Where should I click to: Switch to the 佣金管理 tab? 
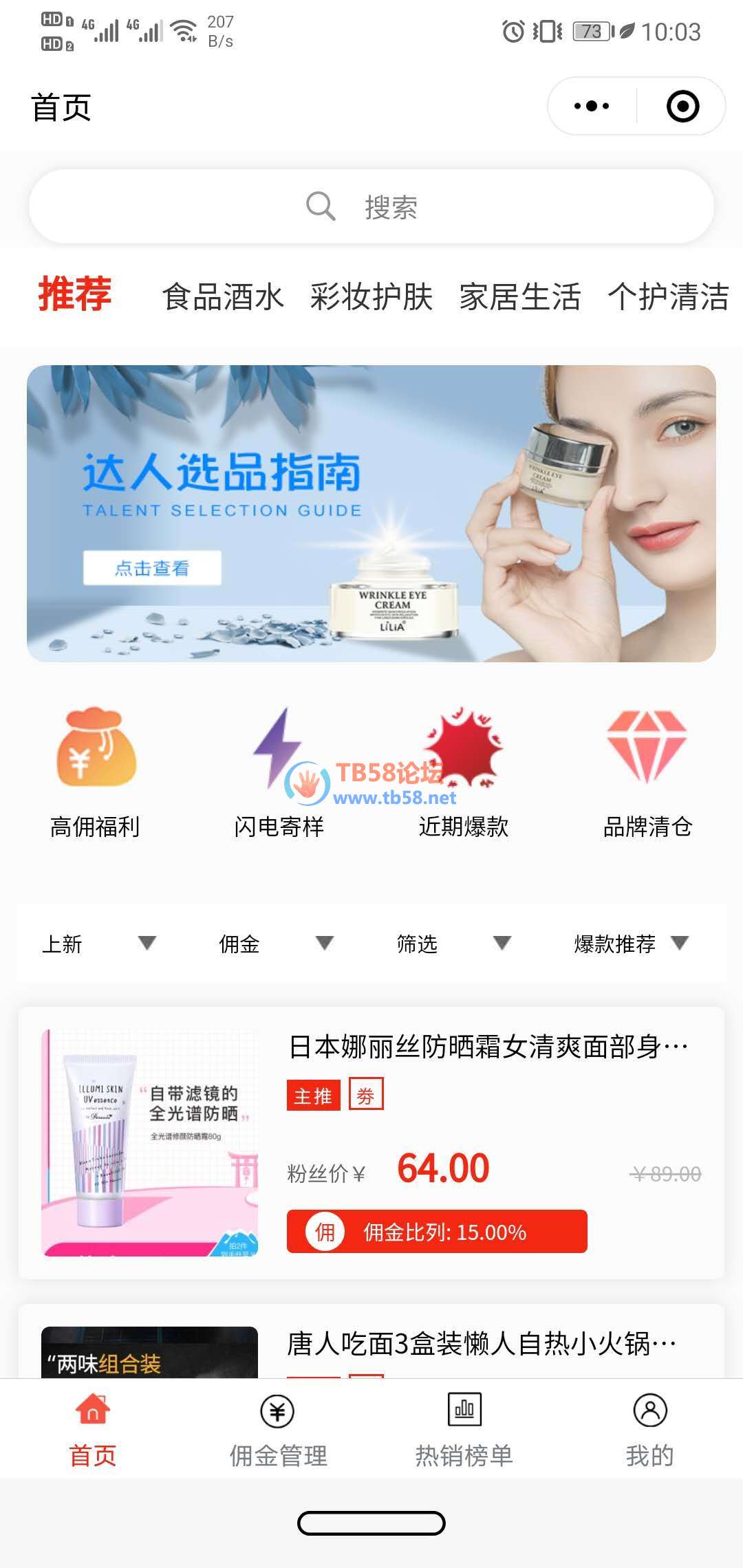(x=278, y=1430)
